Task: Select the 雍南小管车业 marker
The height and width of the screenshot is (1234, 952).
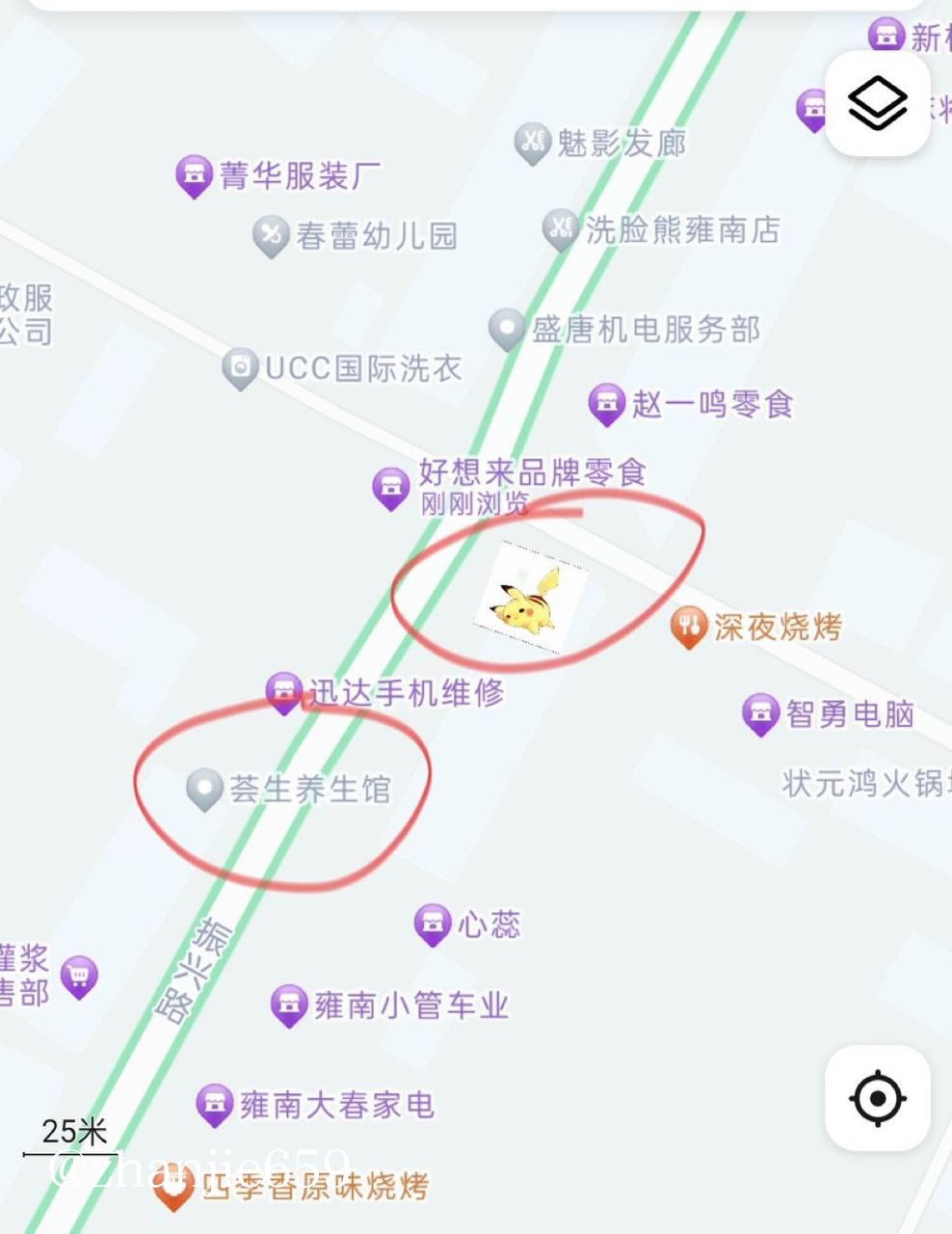Action: point(288,1006)
